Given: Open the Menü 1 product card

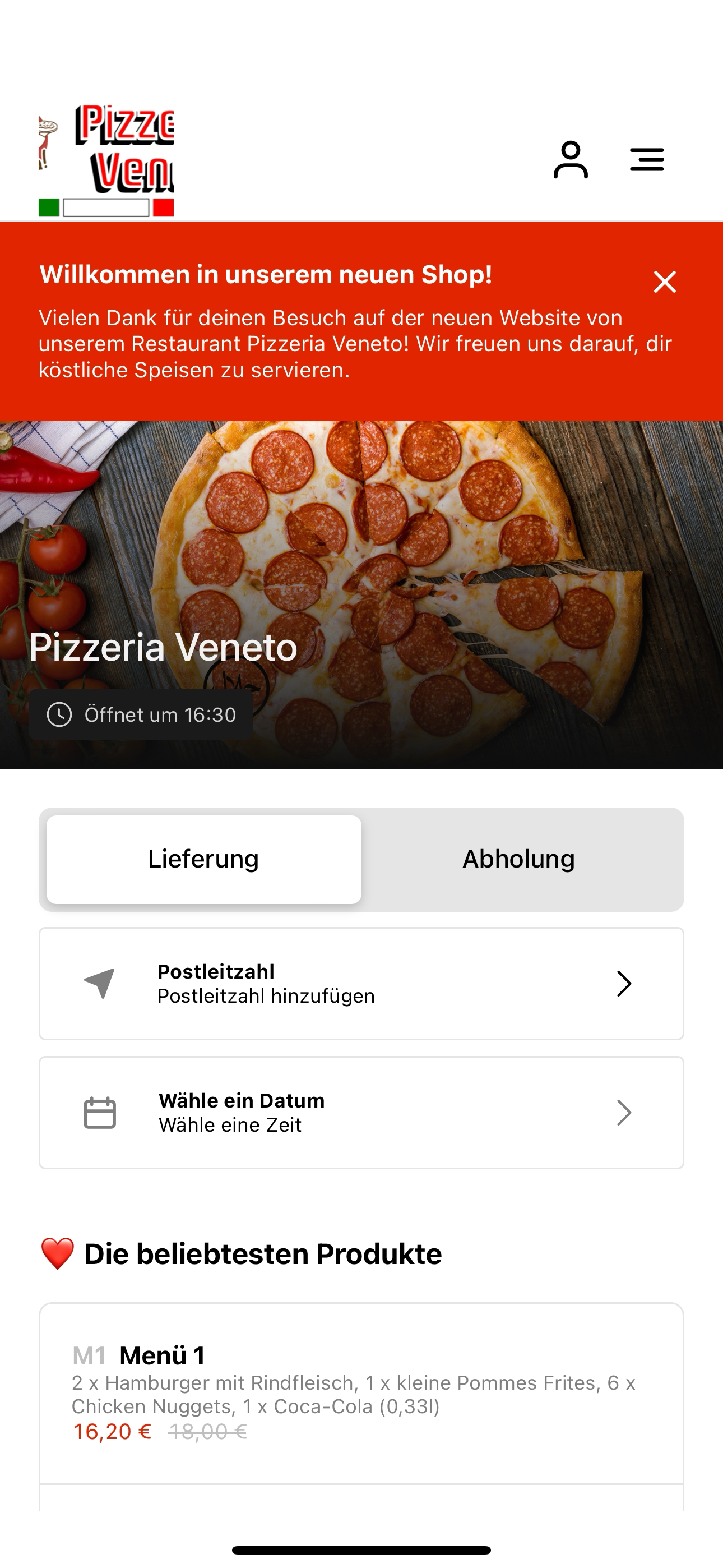Looking at the screenshot, I should pos(361,1393).
